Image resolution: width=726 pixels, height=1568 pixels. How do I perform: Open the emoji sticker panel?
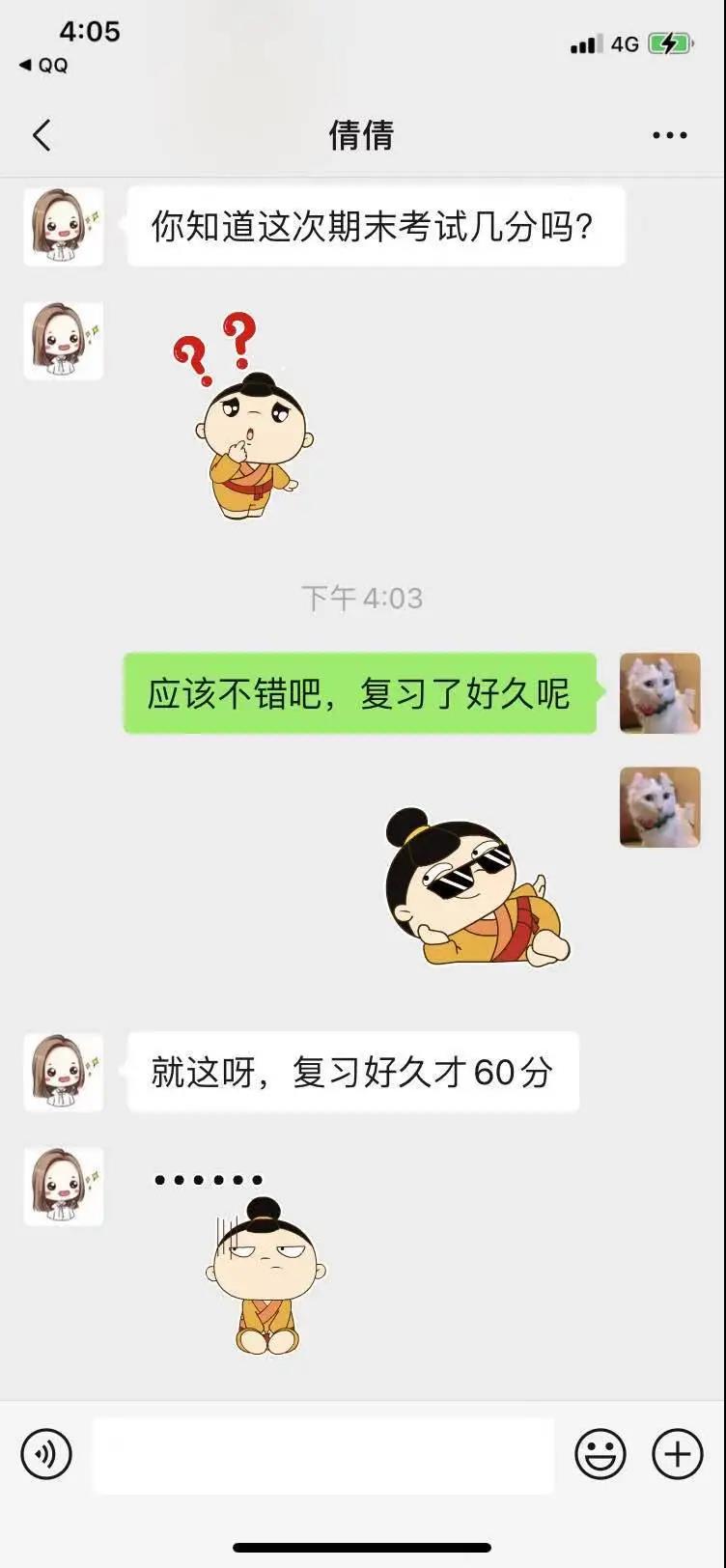point(600,1453)
